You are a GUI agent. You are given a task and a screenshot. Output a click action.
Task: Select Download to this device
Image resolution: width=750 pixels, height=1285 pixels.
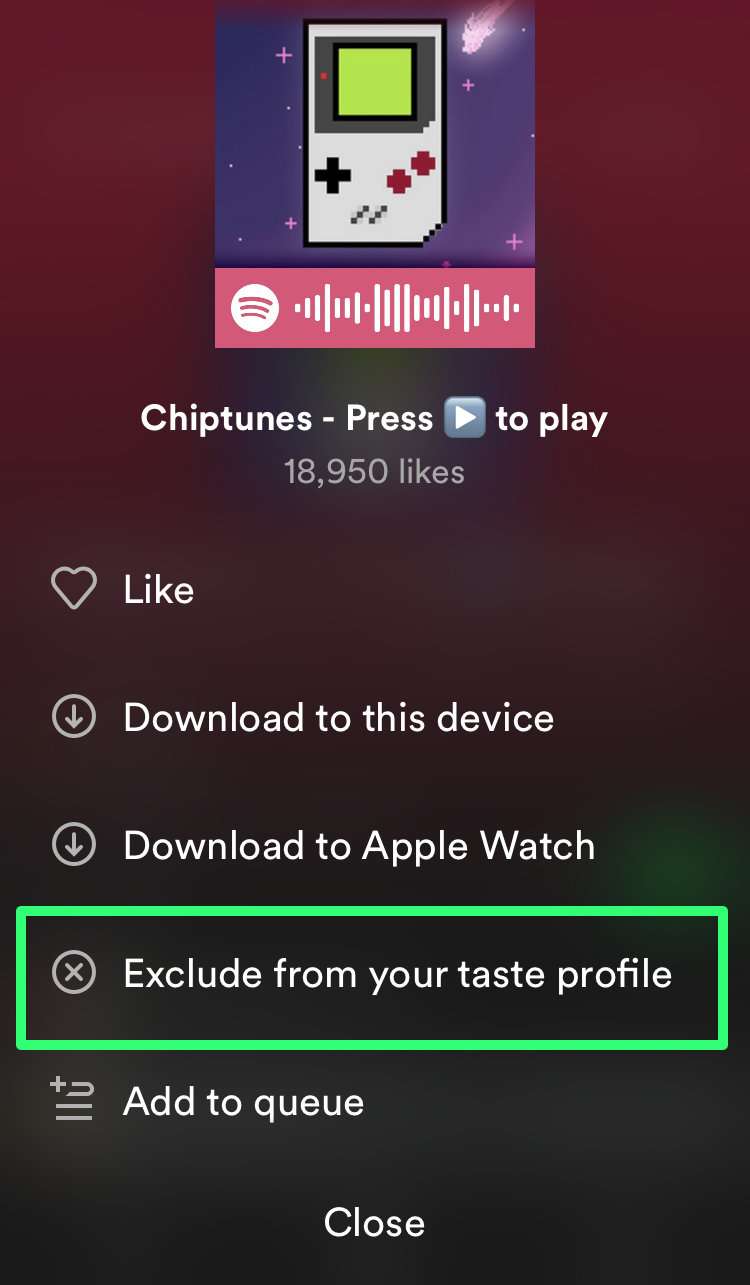[338, 718]
